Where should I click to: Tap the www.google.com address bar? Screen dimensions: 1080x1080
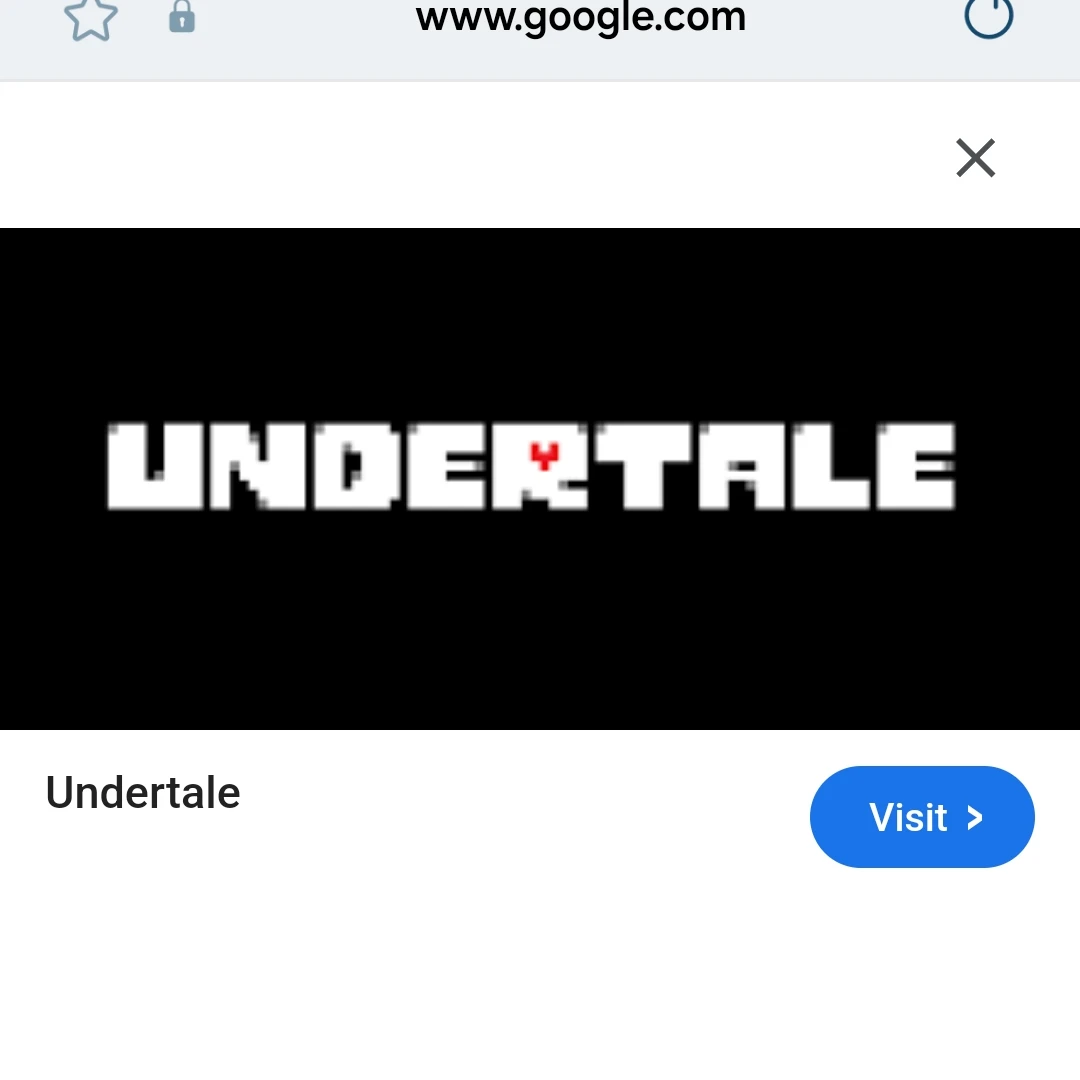tap(580, 18)
